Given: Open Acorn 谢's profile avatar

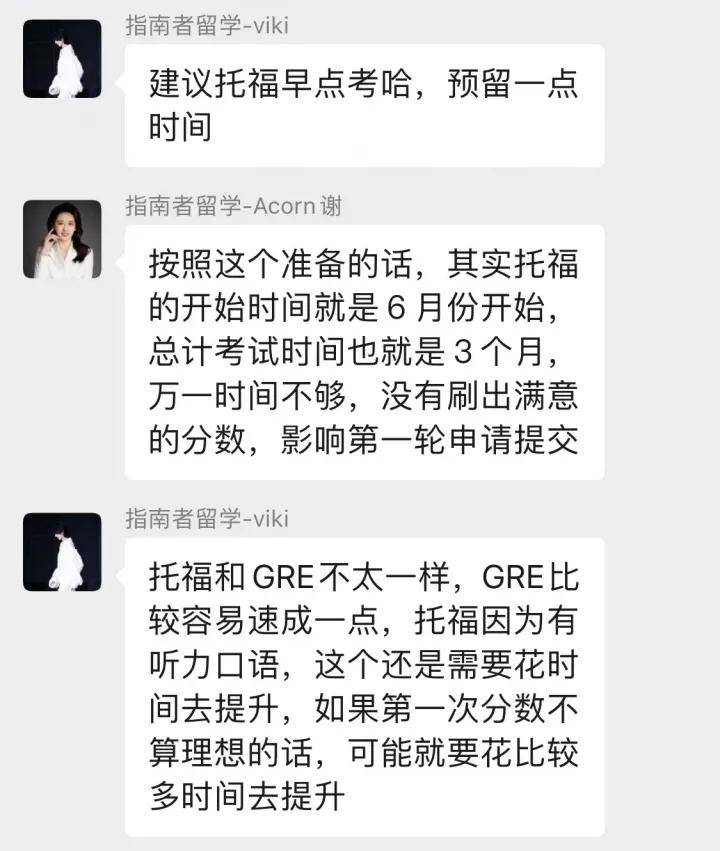Looking at the screenshot, I should click(62, 239).
